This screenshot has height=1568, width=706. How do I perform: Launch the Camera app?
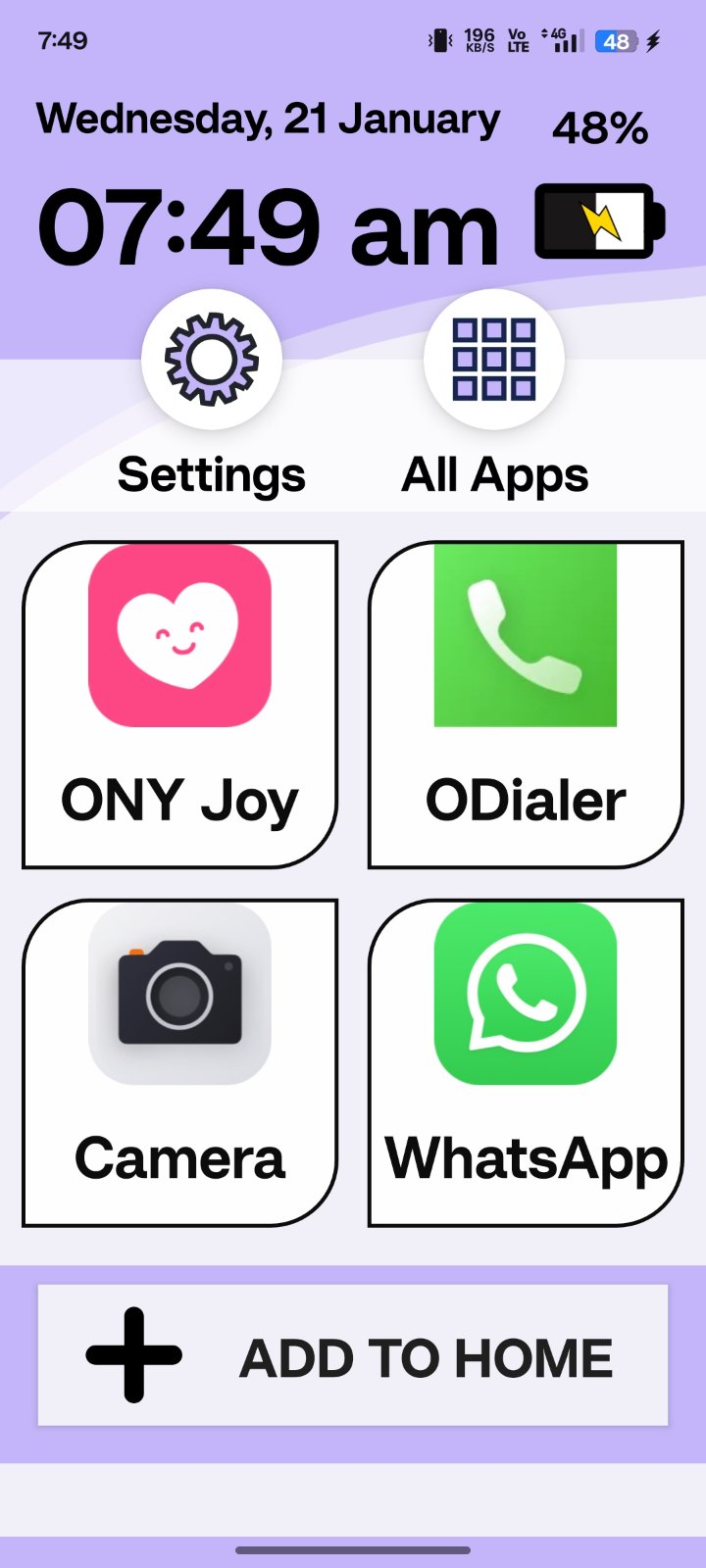click(180, 1062)
